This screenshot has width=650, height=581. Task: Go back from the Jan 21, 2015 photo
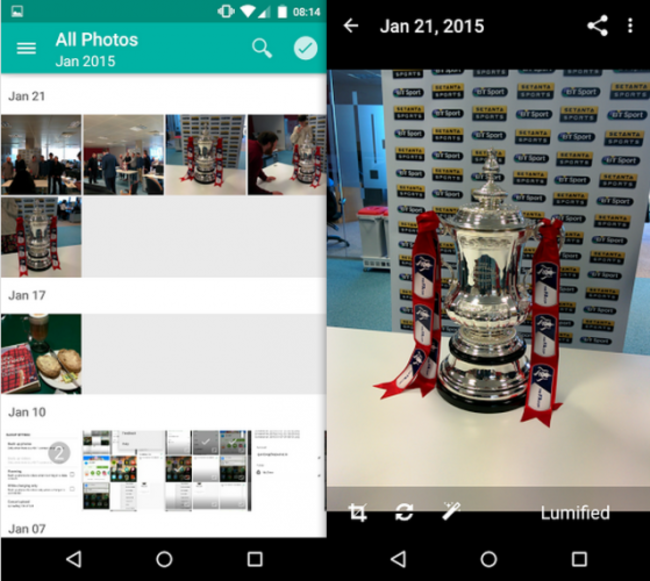351,26
